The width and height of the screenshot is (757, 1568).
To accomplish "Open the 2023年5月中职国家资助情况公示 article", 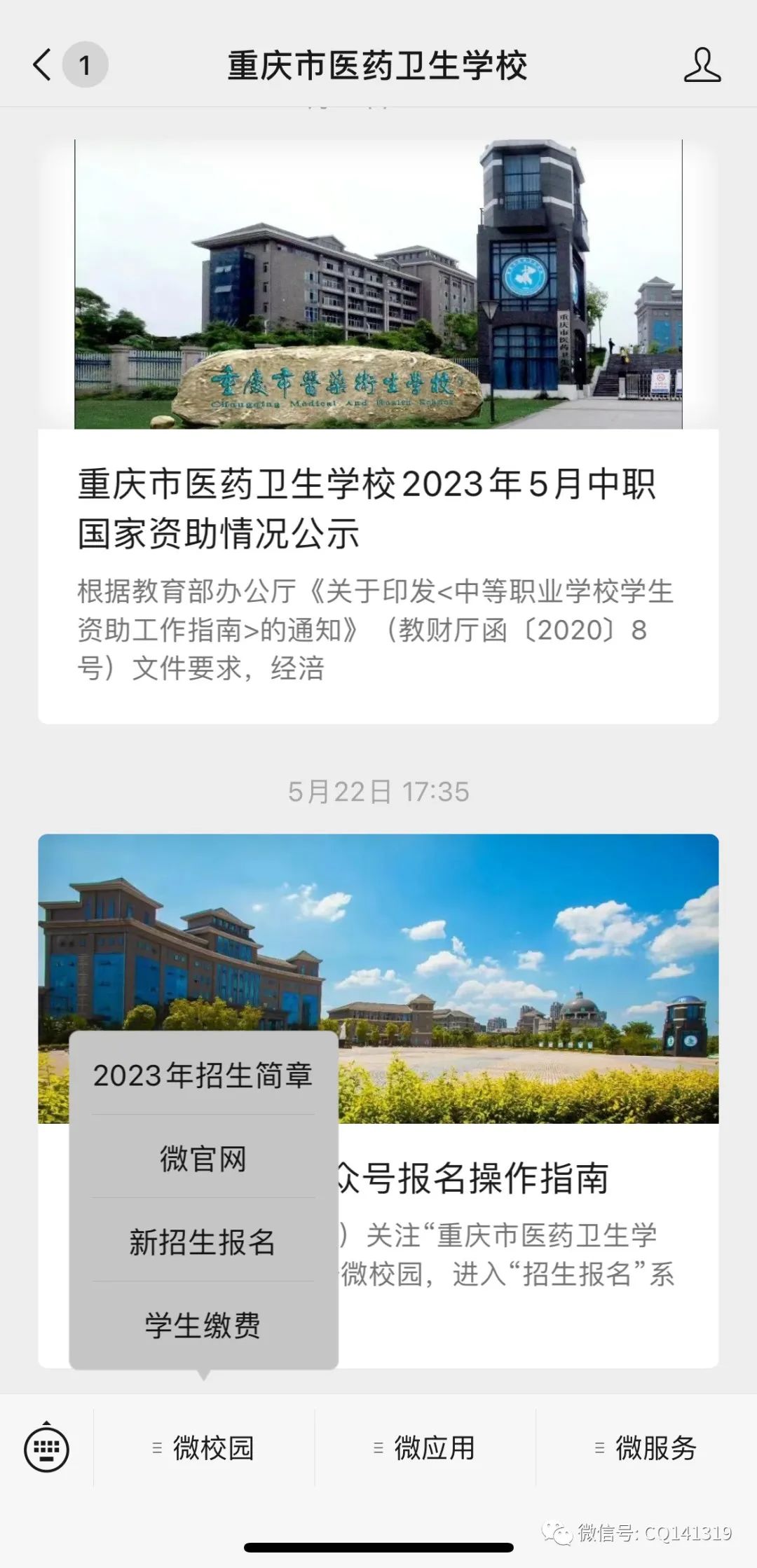I will [378, 508].
